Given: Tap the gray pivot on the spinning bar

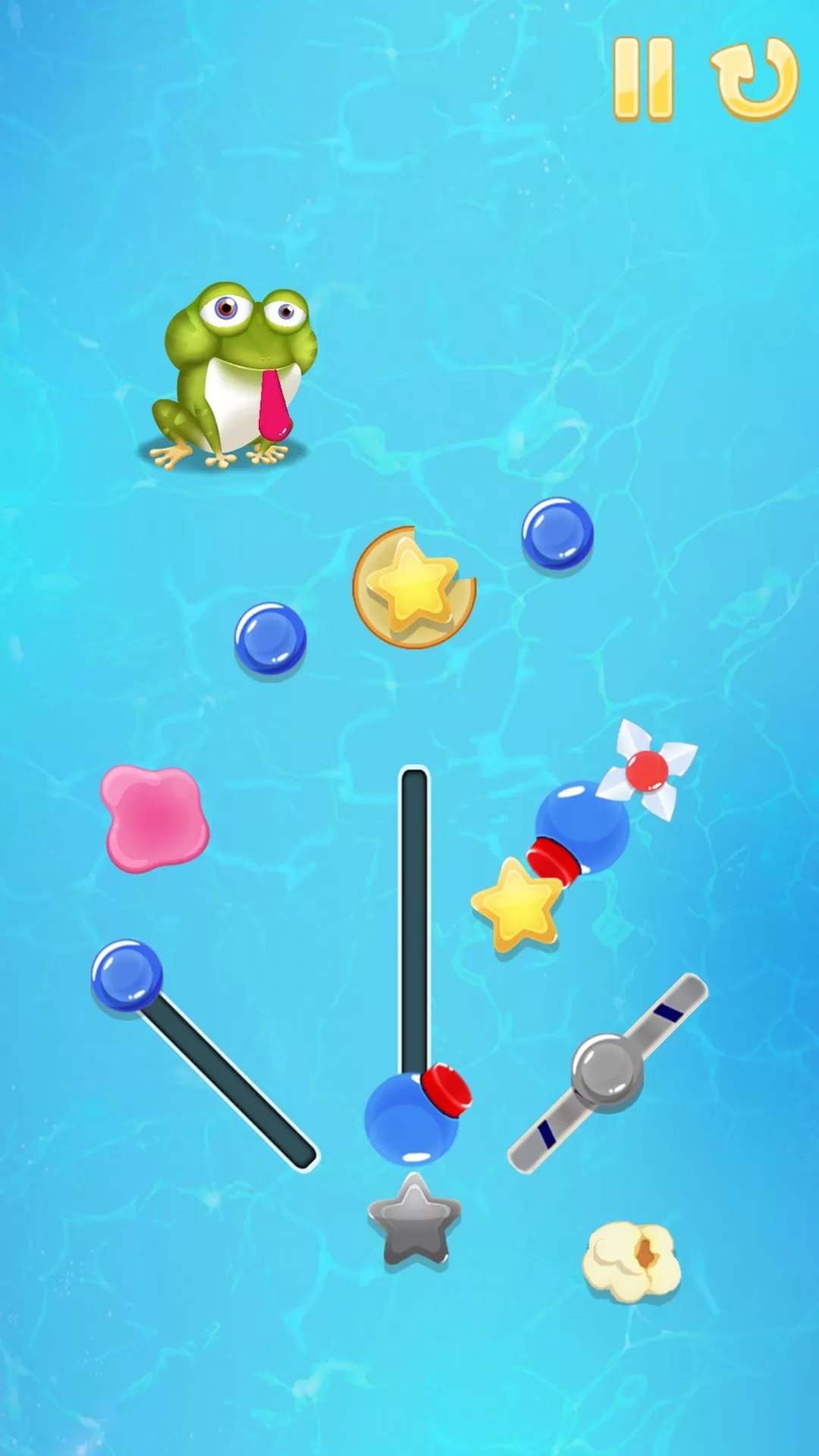Looking at the screenshot, I should pyautogui.click(x=607, y=1072).
